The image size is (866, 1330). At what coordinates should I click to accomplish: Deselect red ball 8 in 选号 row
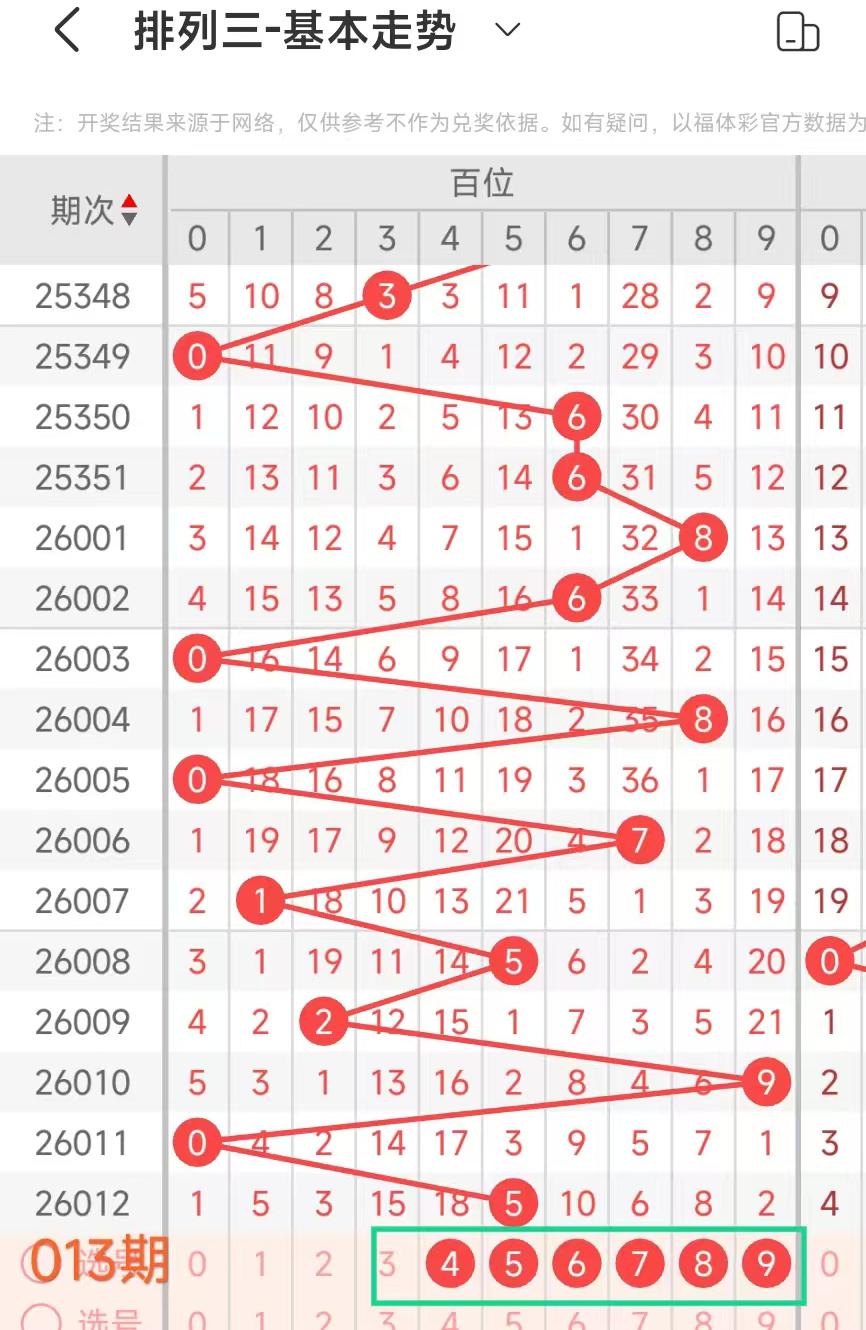point(703,1264)
